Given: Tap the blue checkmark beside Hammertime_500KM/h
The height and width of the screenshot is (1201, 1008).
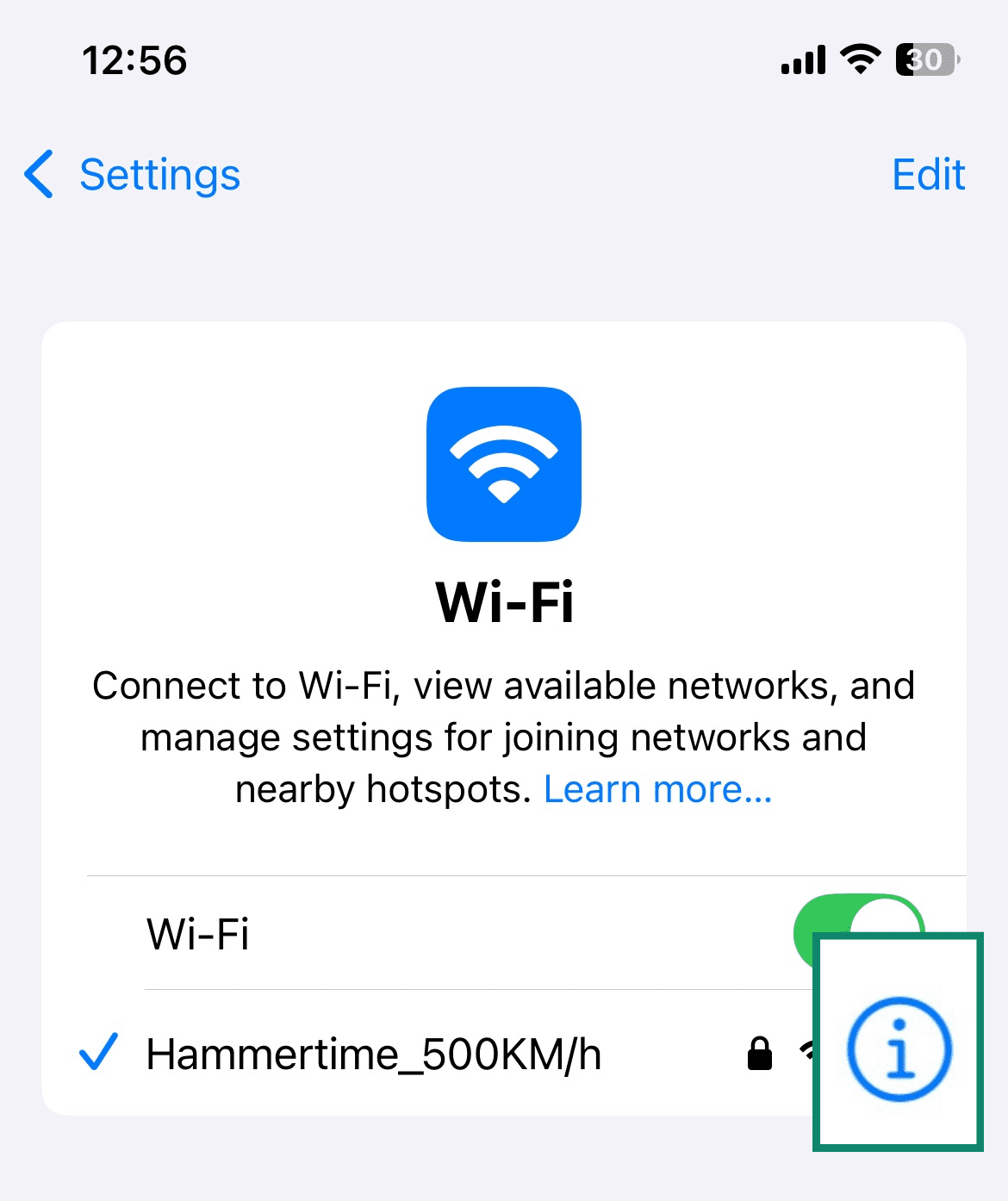Looking at the screenshot, I should pyautogui.click(x=98, y=1053).
